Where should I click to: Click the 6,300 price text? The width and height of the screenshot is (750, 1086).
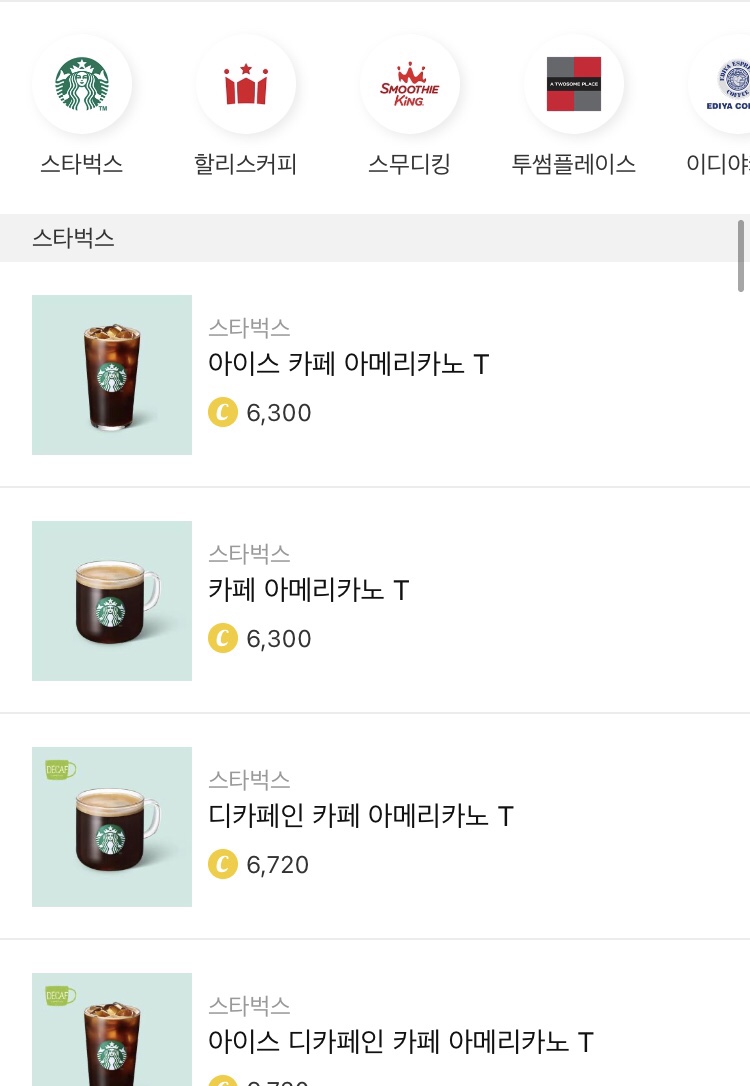279,412
